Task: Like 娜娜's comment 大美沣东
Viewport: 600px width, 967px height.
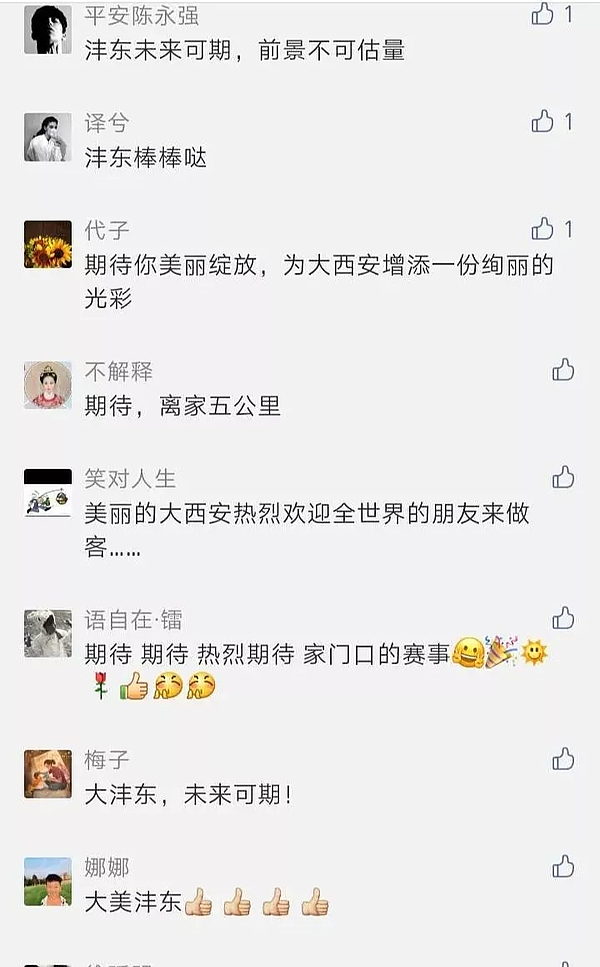Action: (x=563, y=866)
